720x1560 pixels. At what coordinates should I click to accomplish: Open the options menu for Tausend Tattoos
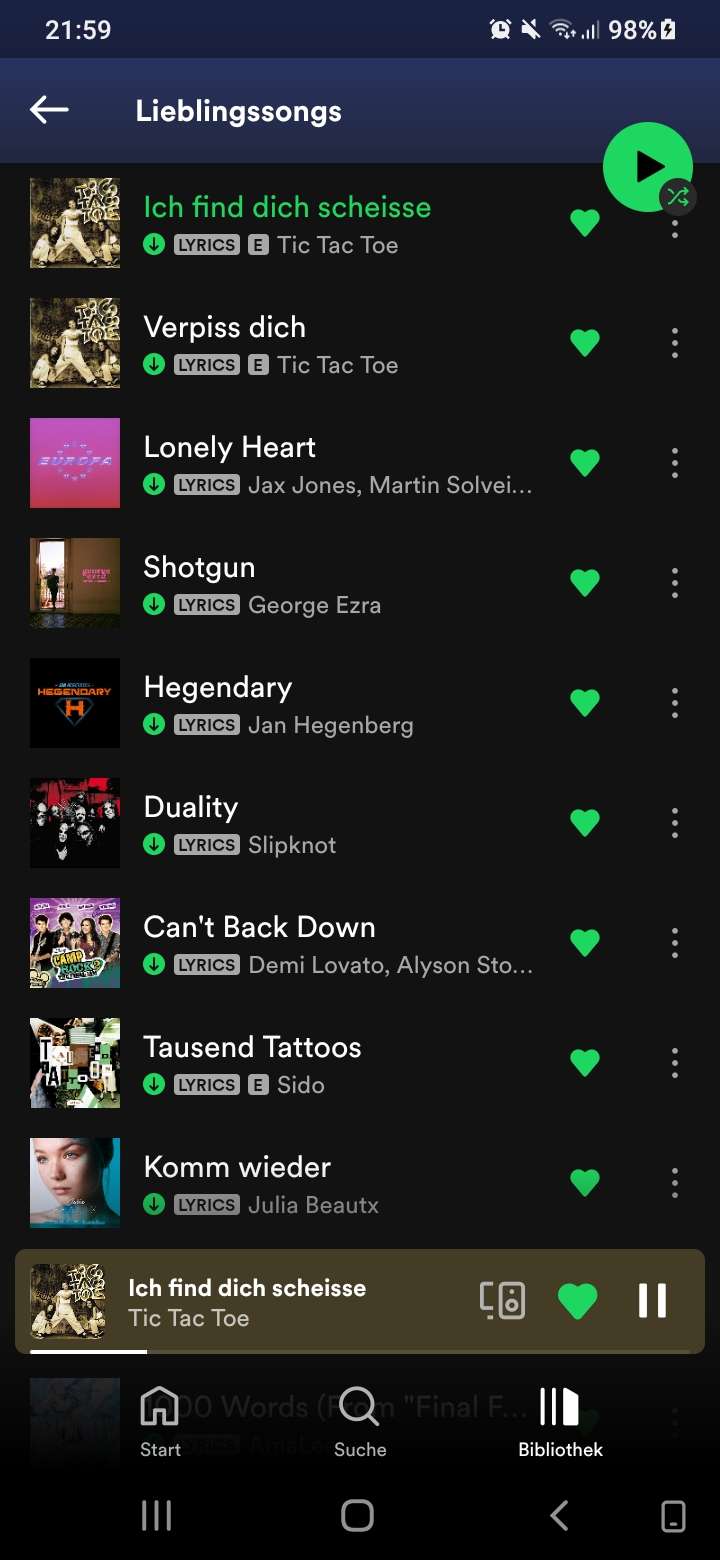coord(675,1063)
